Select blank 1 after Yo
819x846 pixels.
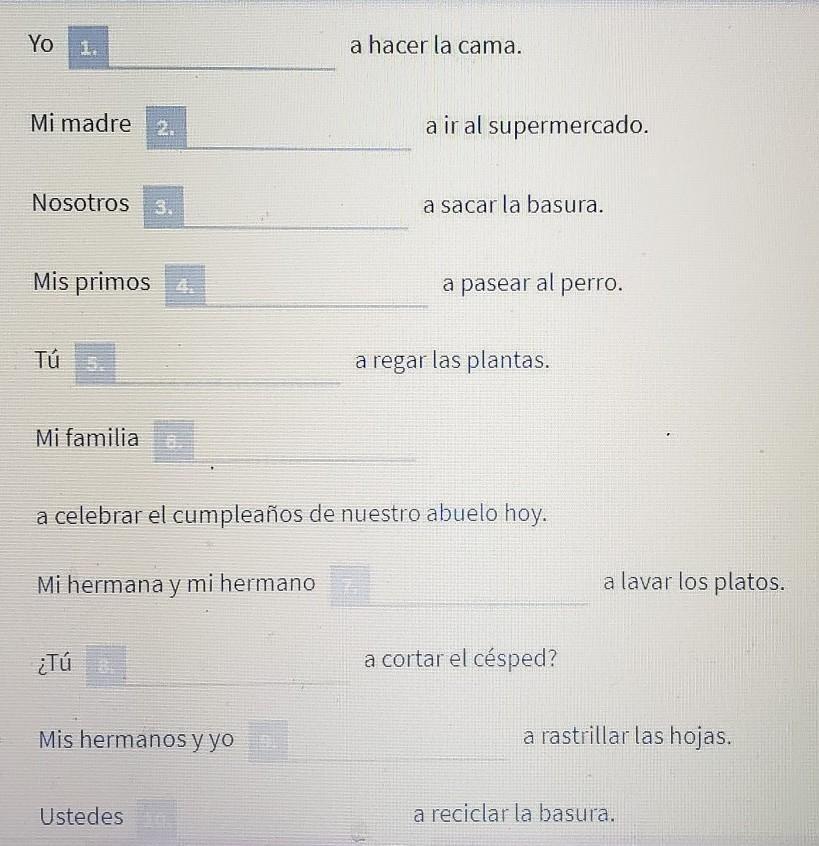point(202,48)
